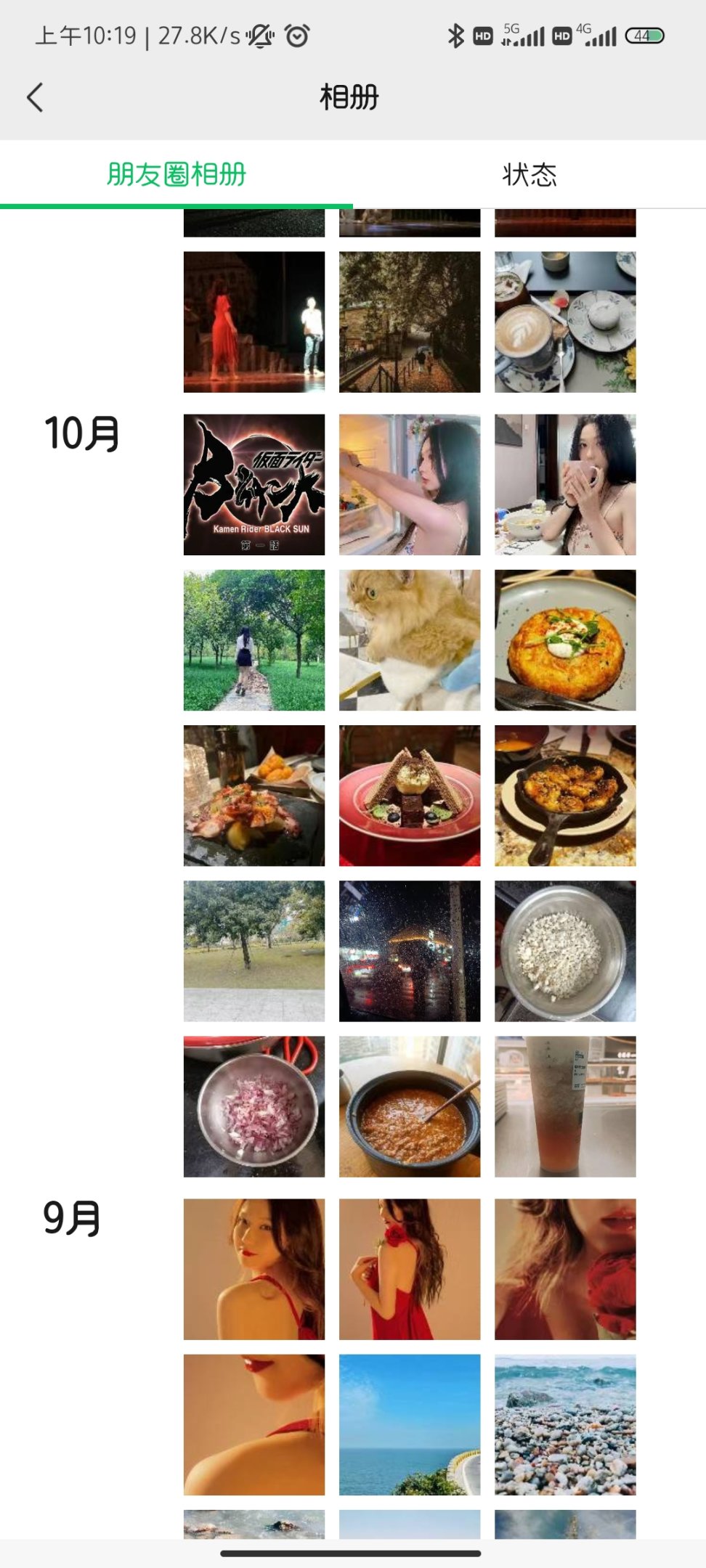View the dessert on red plate photo

(x=410, y=795)
